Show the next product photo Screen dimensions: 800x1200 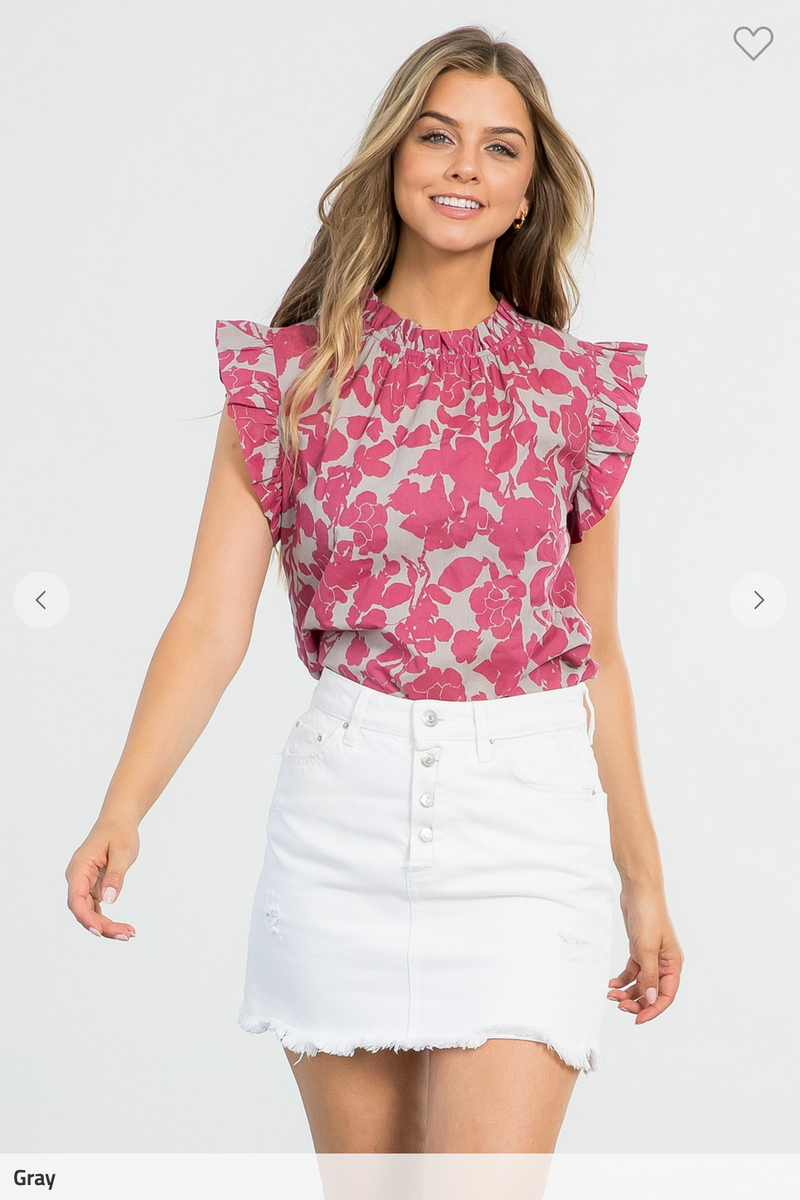[758, 600]
